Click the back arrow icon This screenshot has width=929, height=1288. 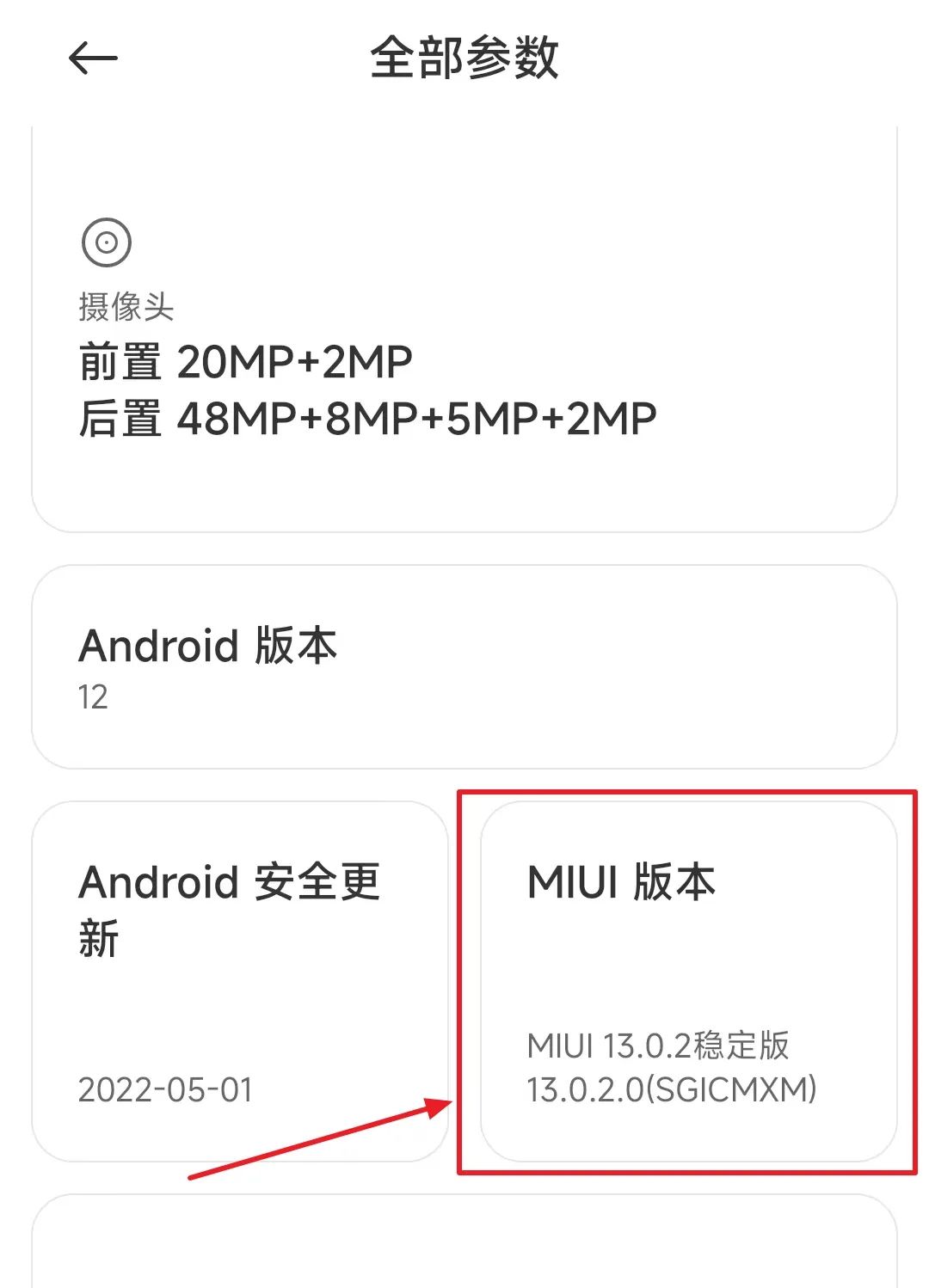pyautogui.click(x=92, y=58)
